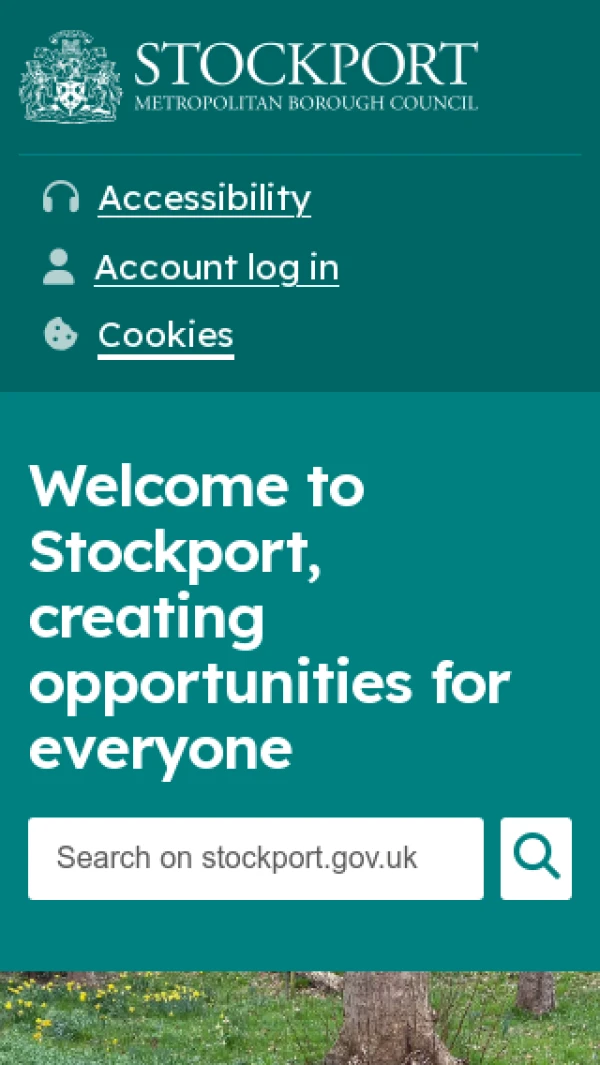Viewport: 600px width, 1065px height.
Task: Focus the stockport.gov.uk search field
Action: click(255, 858)
